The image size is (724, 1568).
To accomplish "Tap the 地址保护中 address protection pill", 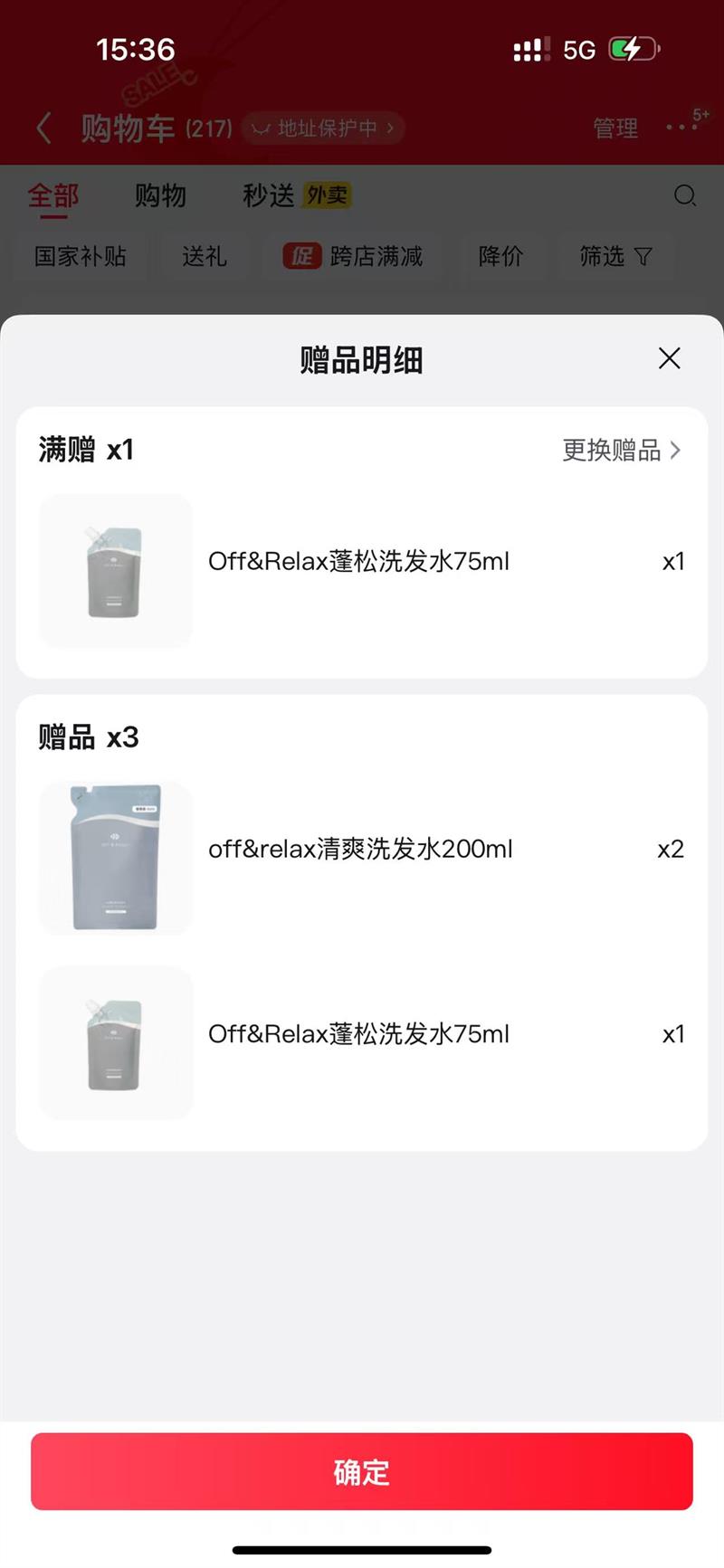I will click(323, 128).
